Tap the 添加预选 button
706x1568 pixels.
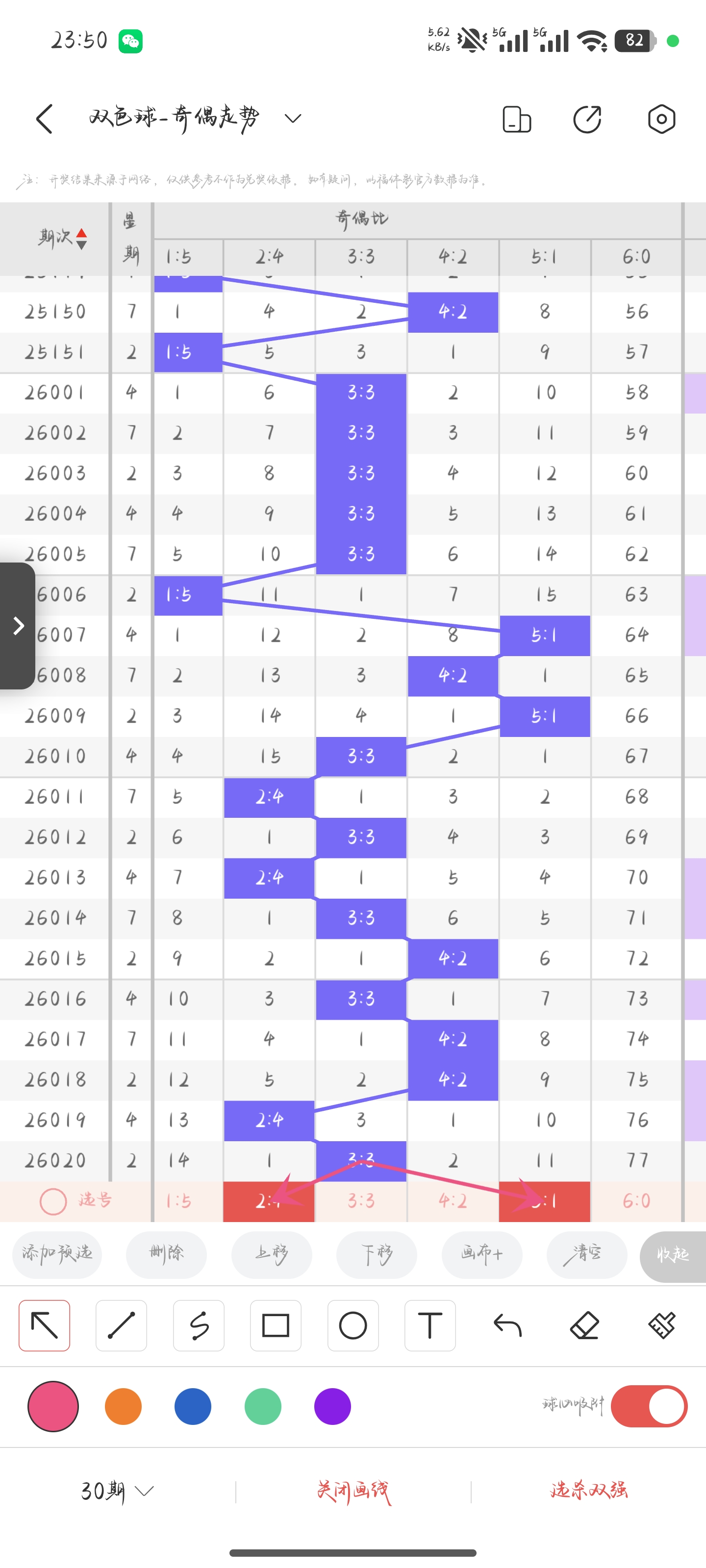(x=57, y=1253)
